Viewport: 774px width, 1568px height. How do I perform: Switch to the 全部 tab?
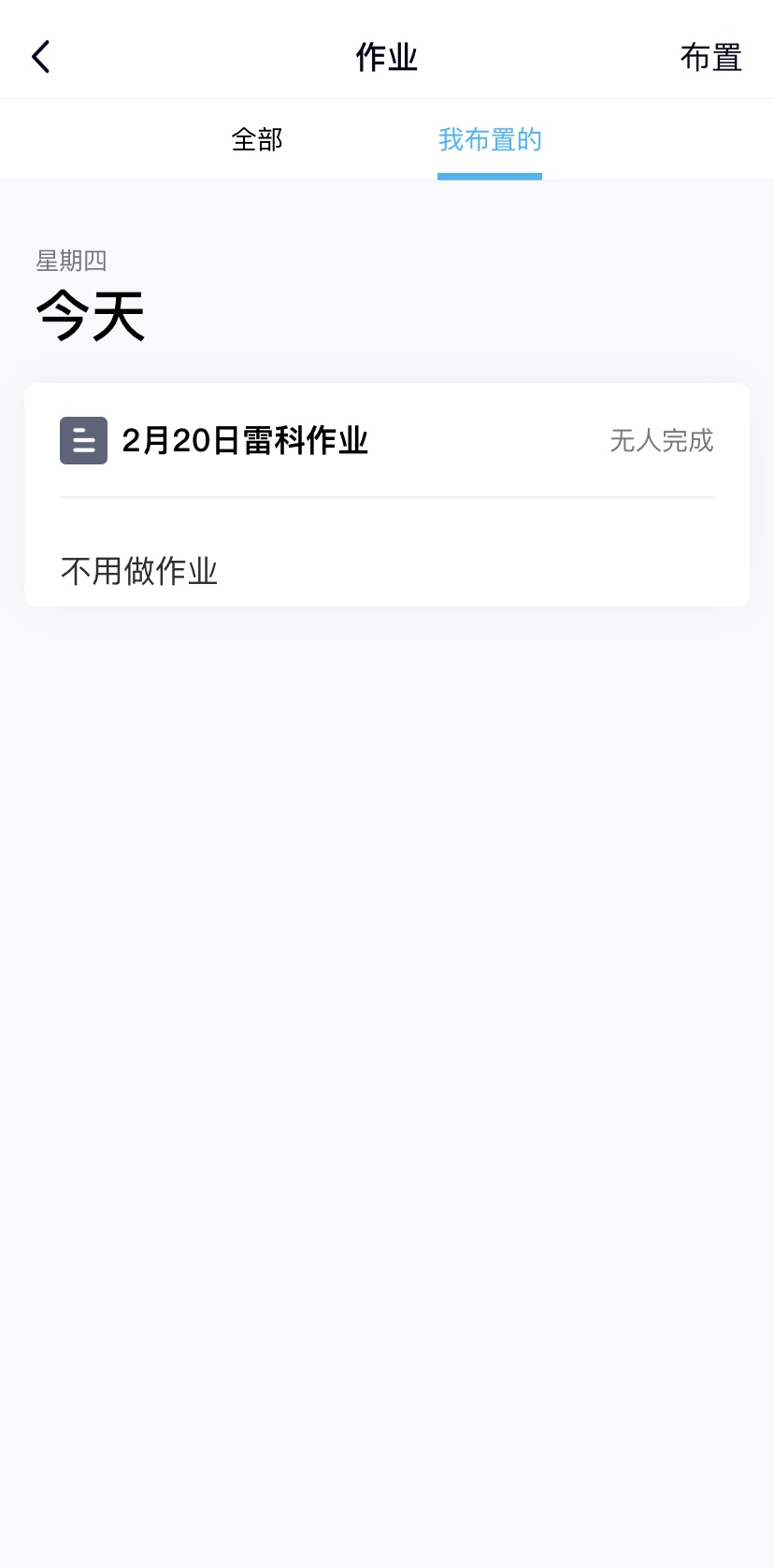pyautogui.click(x=257, y=140)
